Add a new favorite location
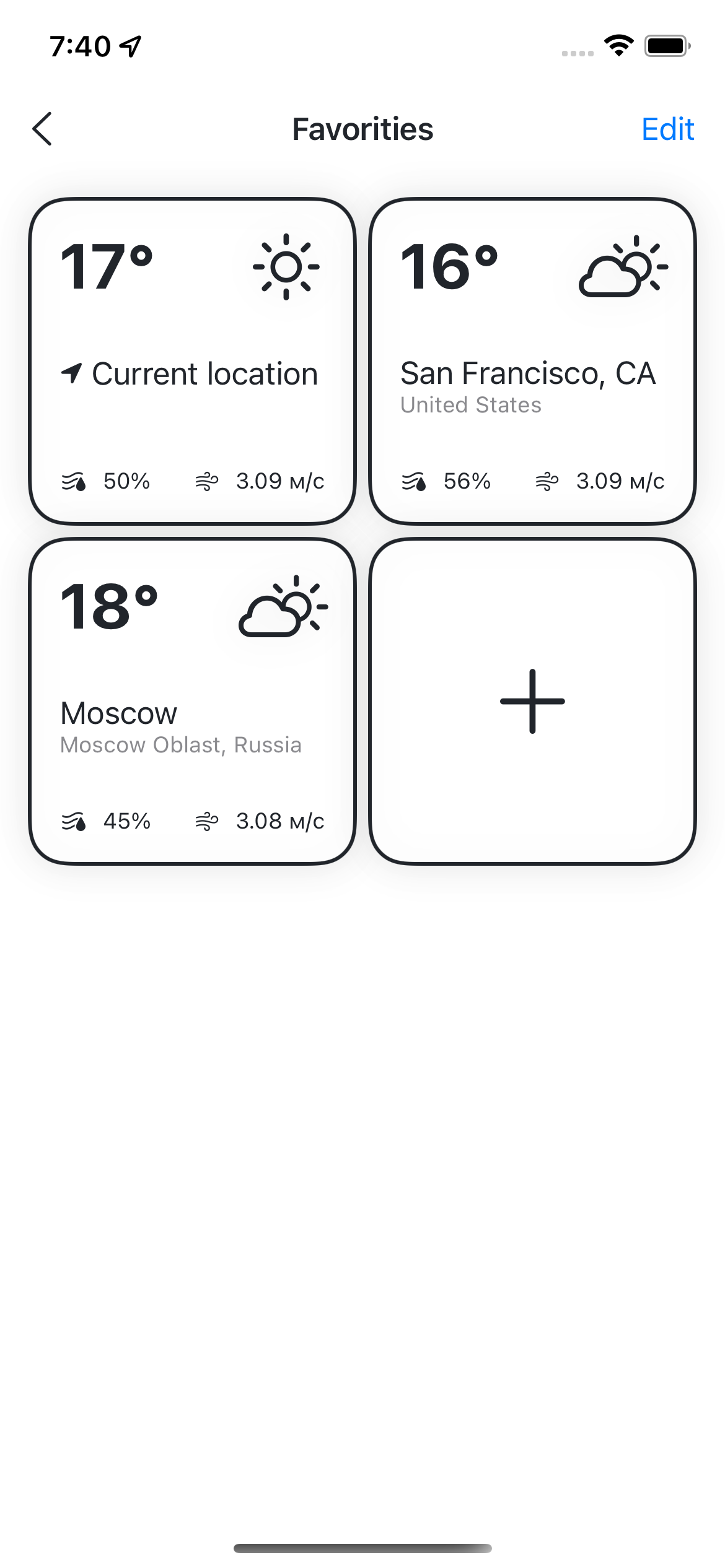 click(x=532, y=701)
